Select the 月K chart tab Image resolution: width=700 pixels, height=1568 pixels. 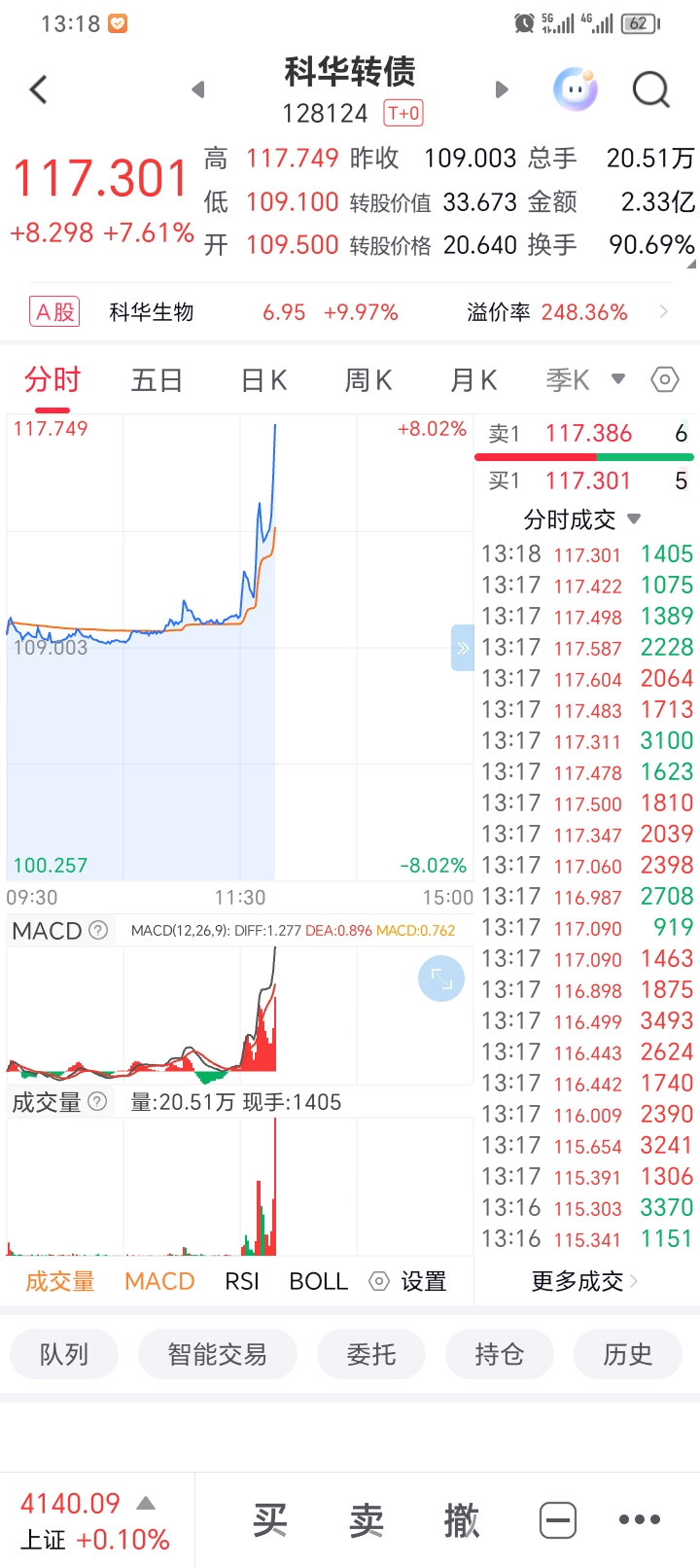point(473,380)
